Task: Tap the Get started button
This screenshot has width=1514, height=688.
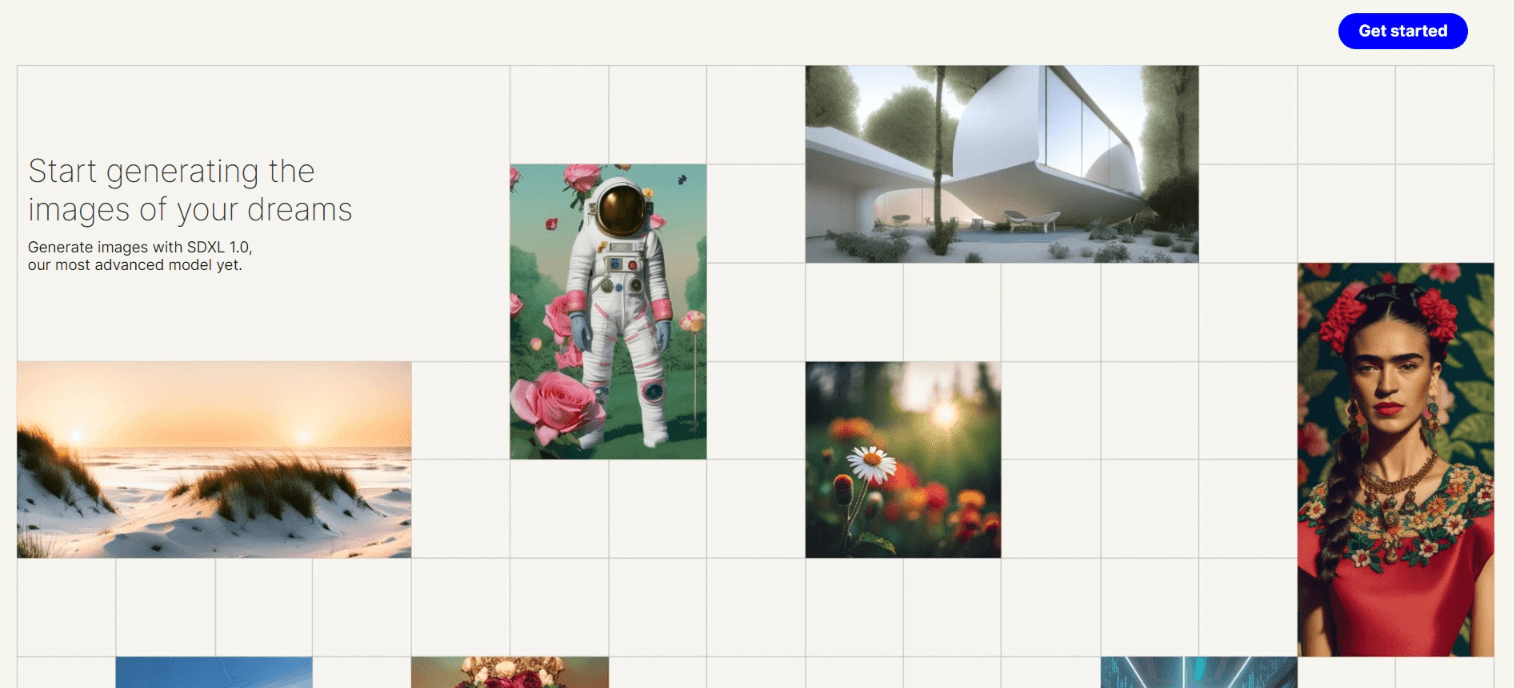Action: tap(1402, 31)
